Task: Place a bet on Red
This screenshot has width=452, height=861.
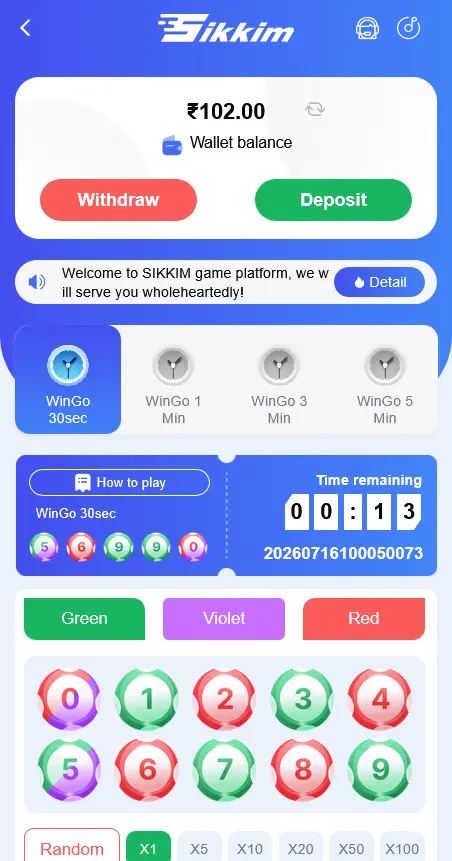Action: [364, 619]
